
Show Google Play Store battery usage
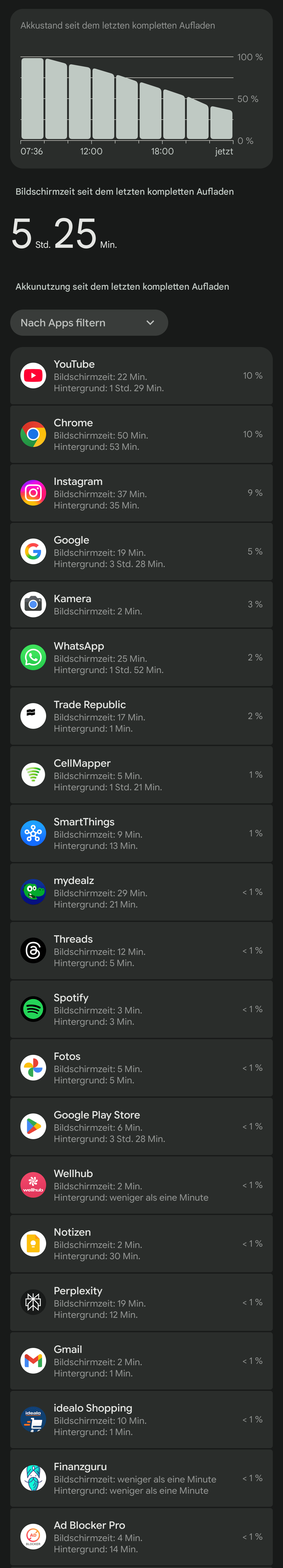coord(141,1126)
